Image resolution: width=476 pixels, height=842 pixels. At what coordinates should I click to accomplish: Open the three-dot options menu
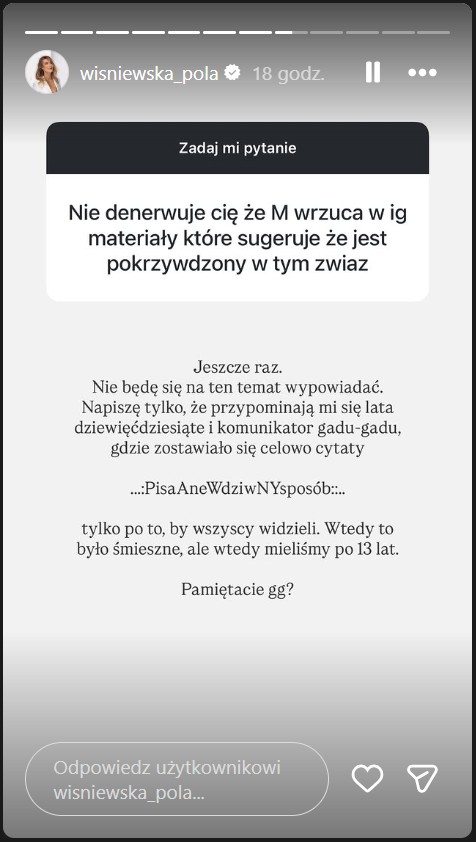422,72
